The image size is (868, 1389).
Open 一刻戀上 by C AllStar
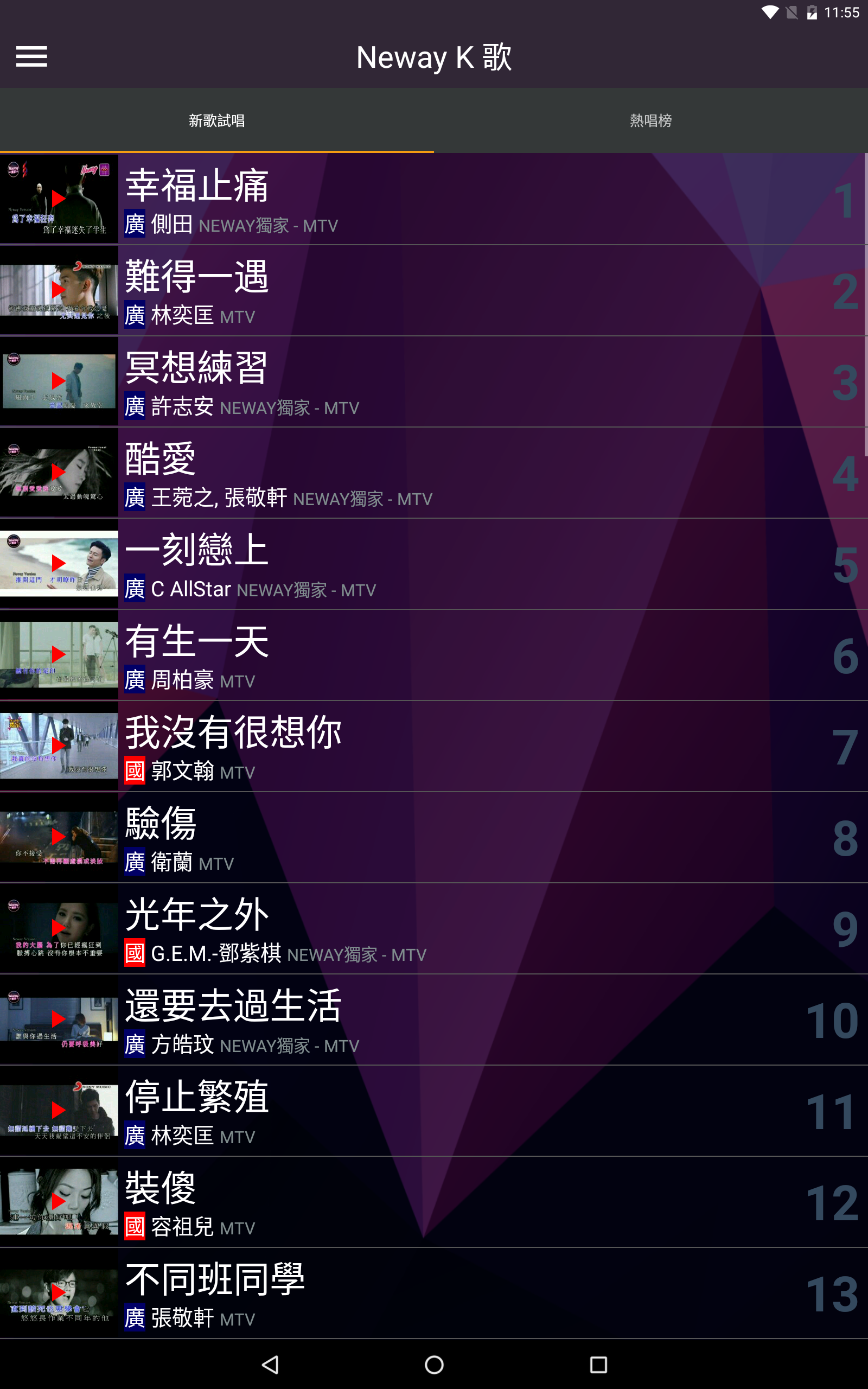tap(434, 564)
